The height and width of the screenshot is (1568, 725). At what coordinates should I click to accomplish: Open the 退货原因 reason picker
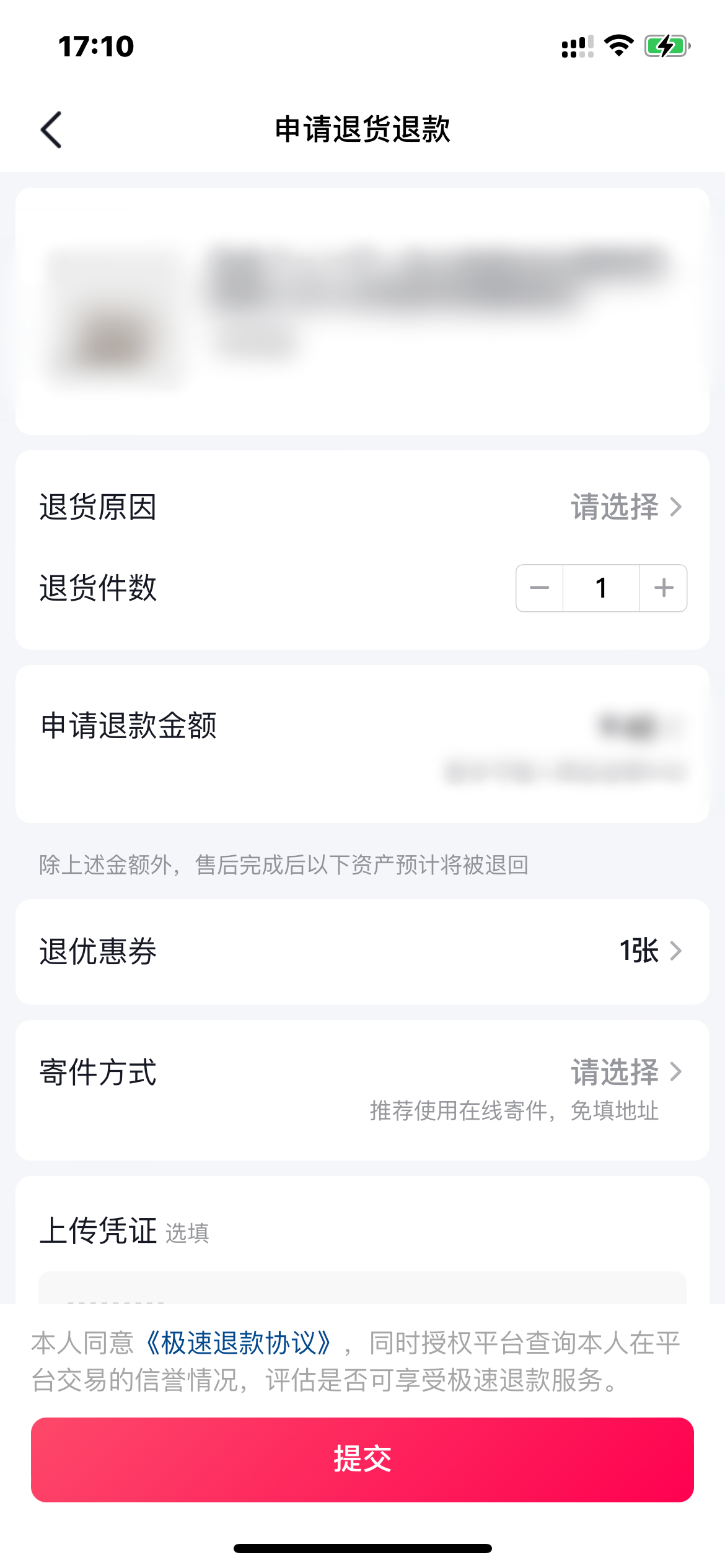626,507
